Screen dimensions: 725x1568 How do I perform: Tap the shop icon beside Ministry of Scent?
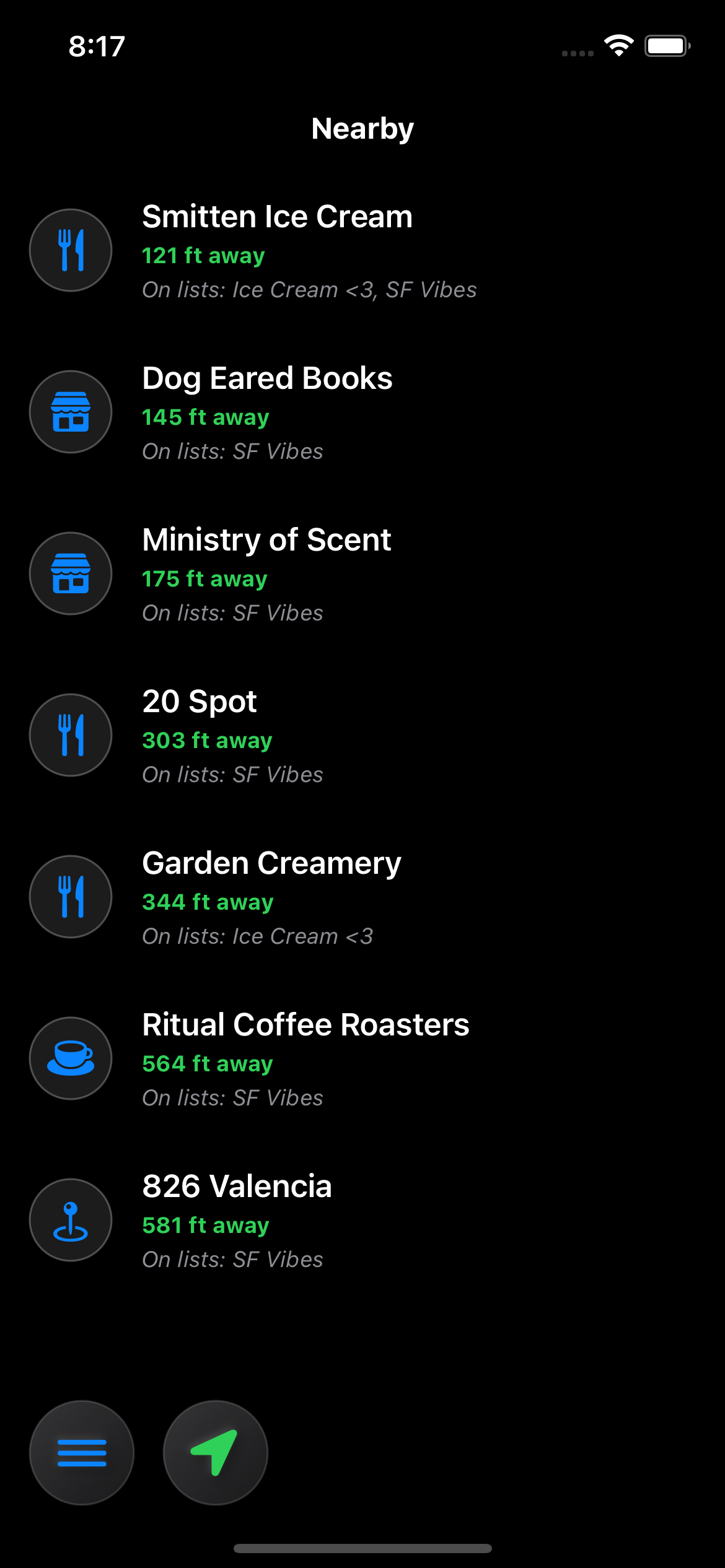point(70,573)
